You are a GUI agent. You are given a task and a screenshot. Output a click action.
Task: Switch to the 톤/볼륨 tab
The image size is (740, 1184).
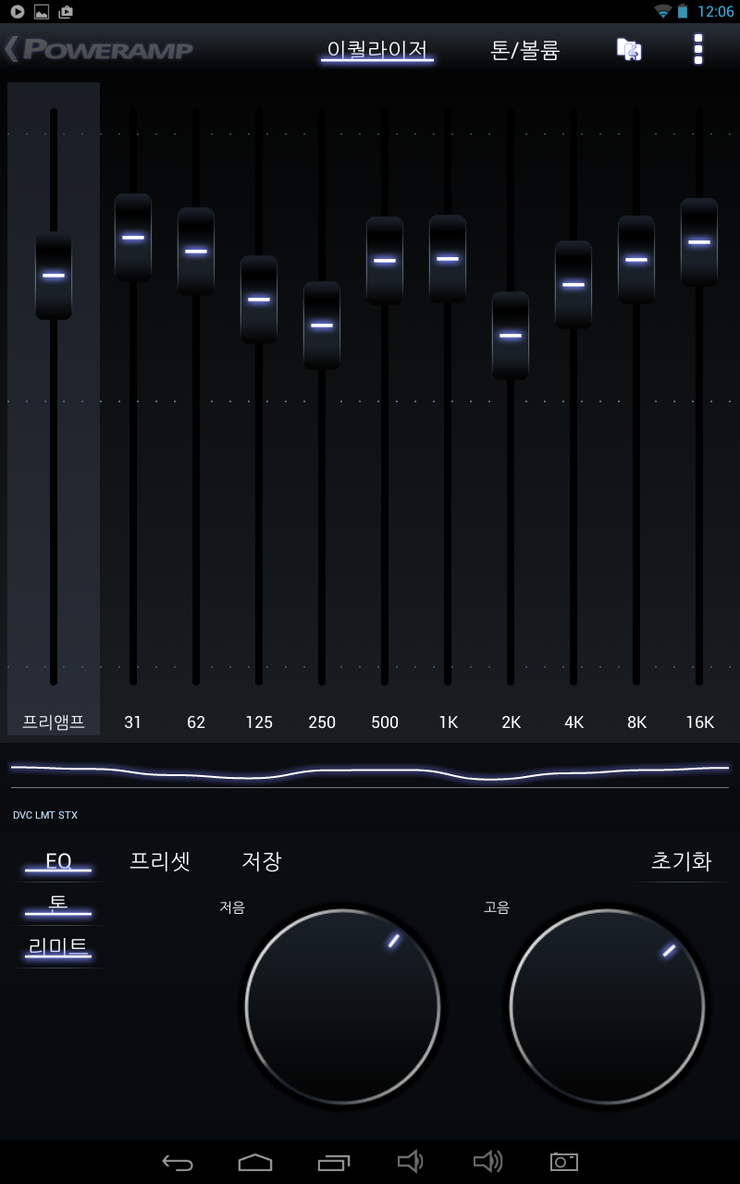(524, 50)
